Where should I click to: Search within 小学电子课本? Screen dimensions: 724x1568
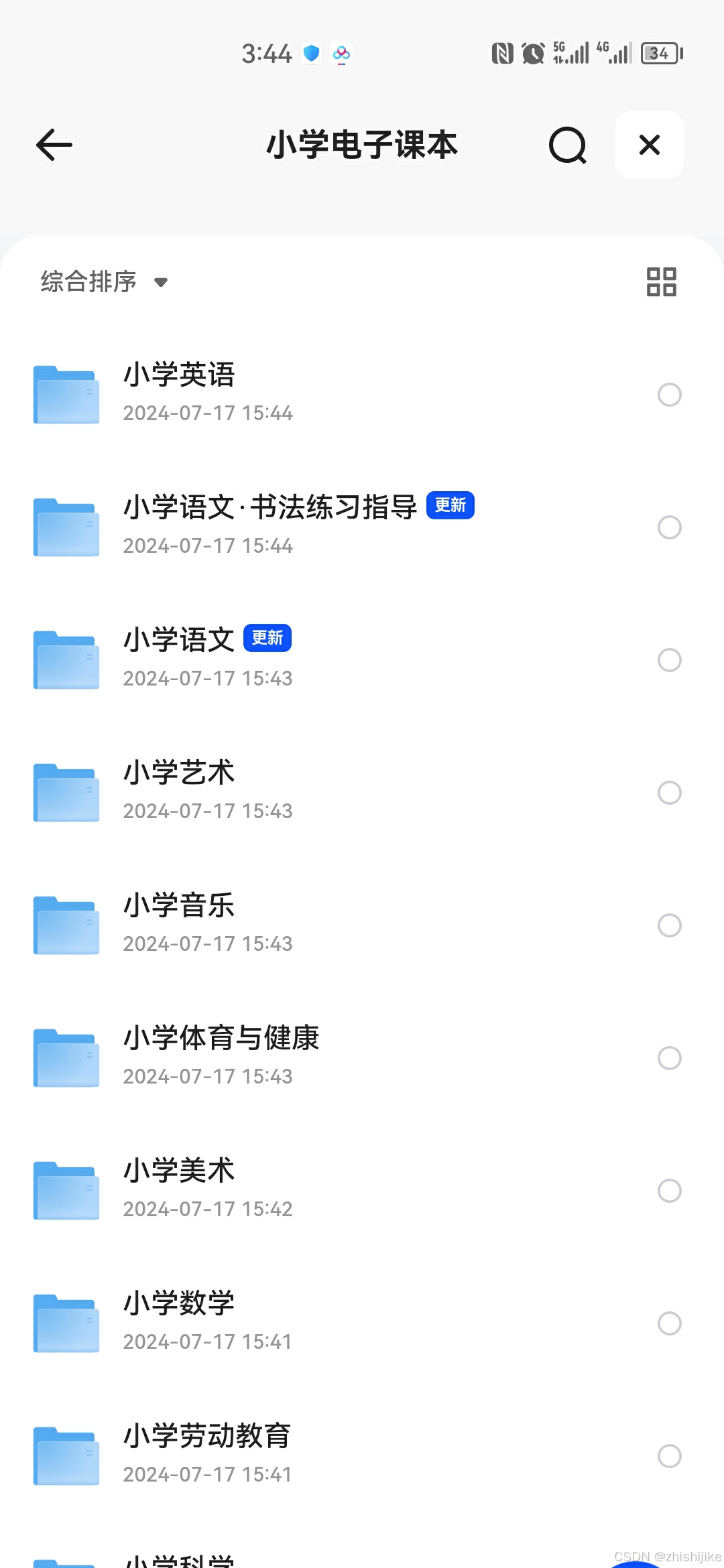tap(567, 145)
